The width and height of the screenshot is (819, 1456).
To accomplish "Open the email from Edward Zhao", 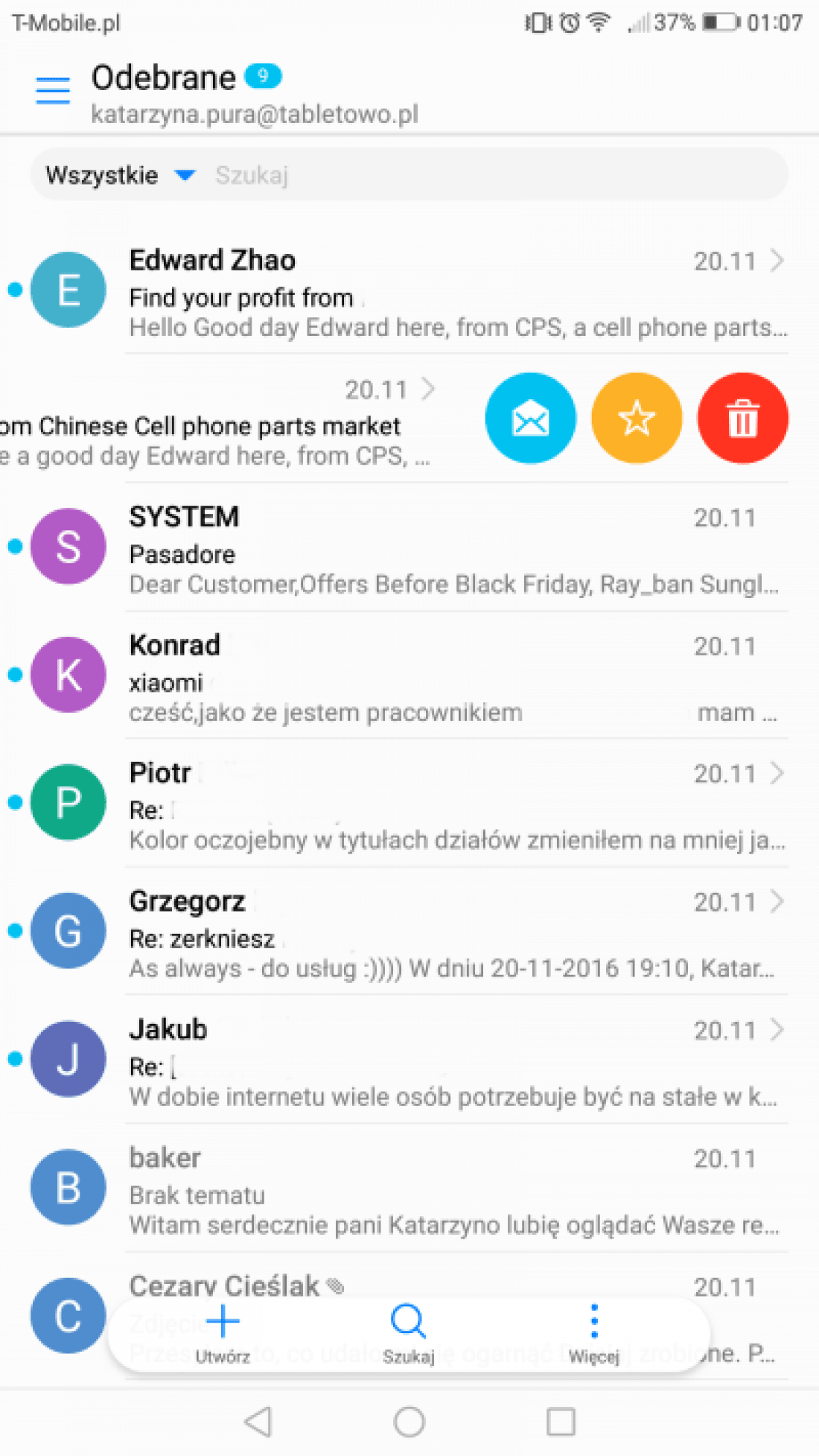I will [409, 290].
